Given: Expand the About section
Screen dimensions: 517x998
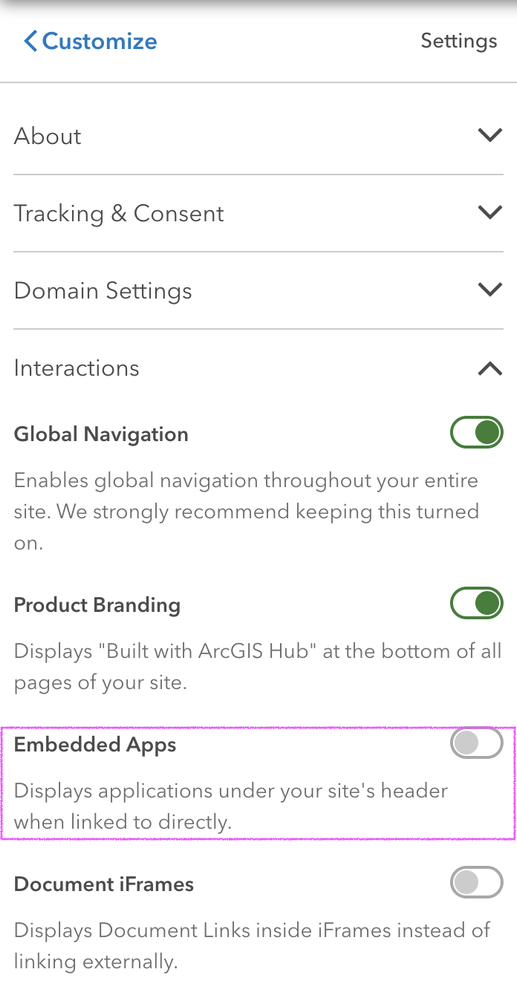Looking at the screenshot, I should pos(258,136).
